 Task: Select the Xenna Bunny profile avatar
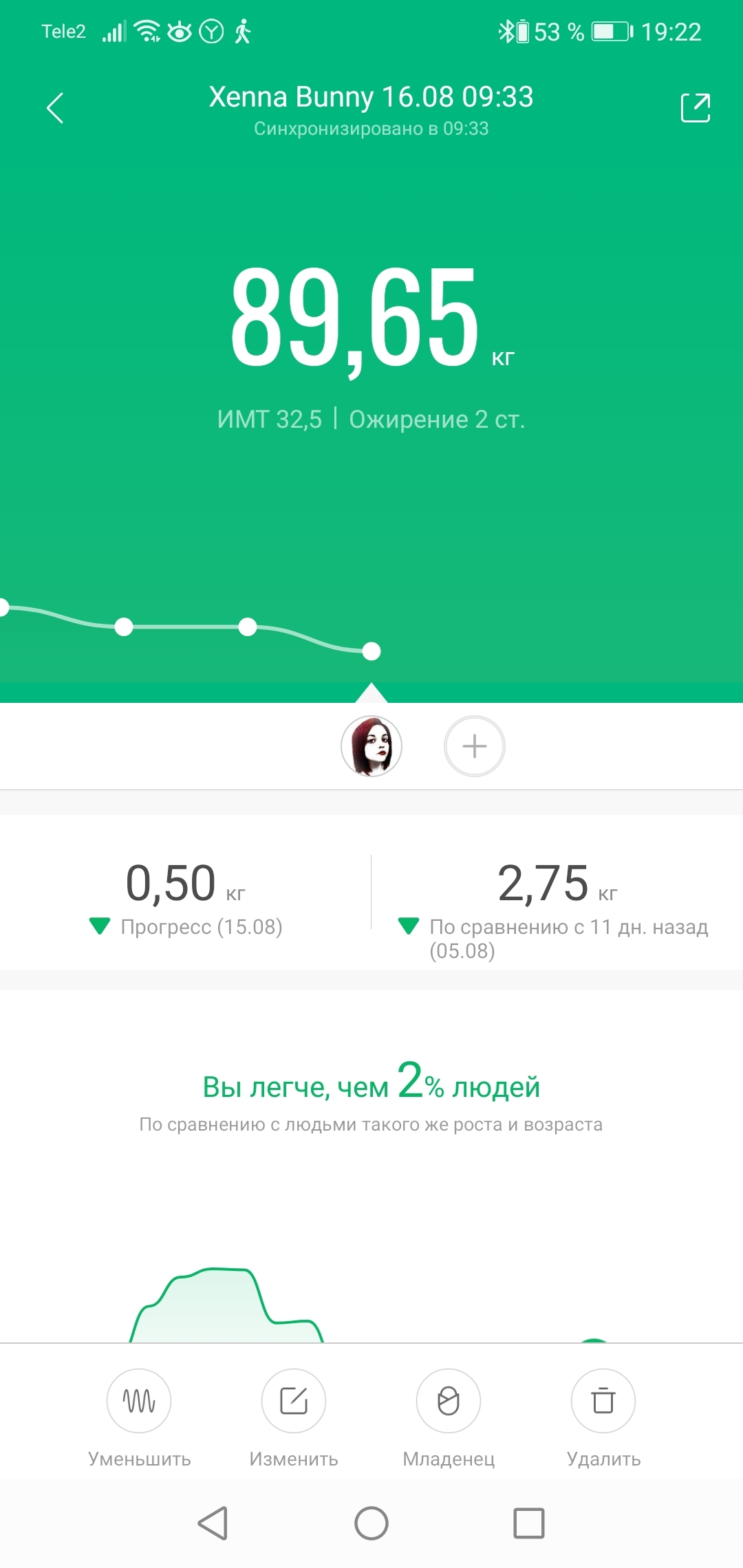pos(371,746)
